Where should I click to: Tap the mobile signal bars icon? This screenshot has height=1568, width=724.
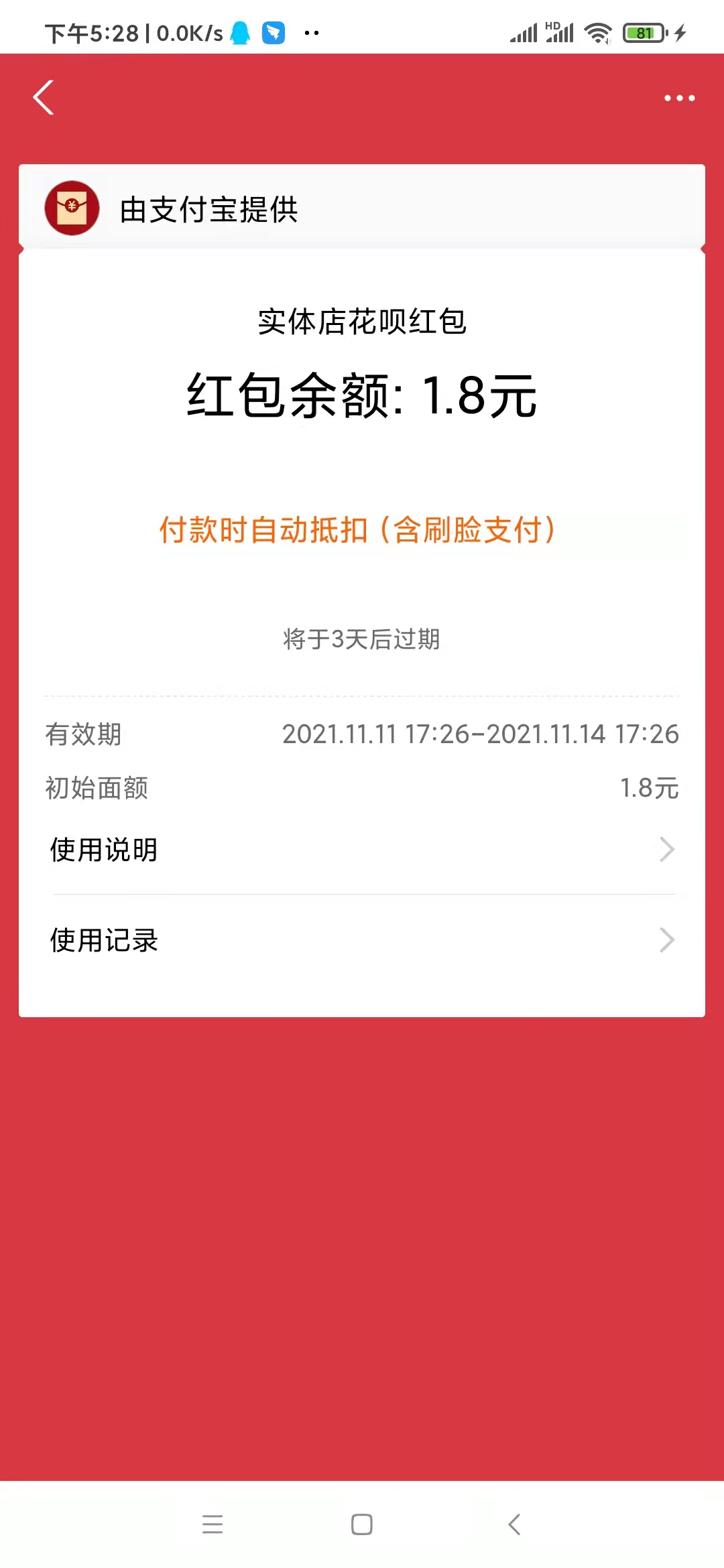coord(524,31)
